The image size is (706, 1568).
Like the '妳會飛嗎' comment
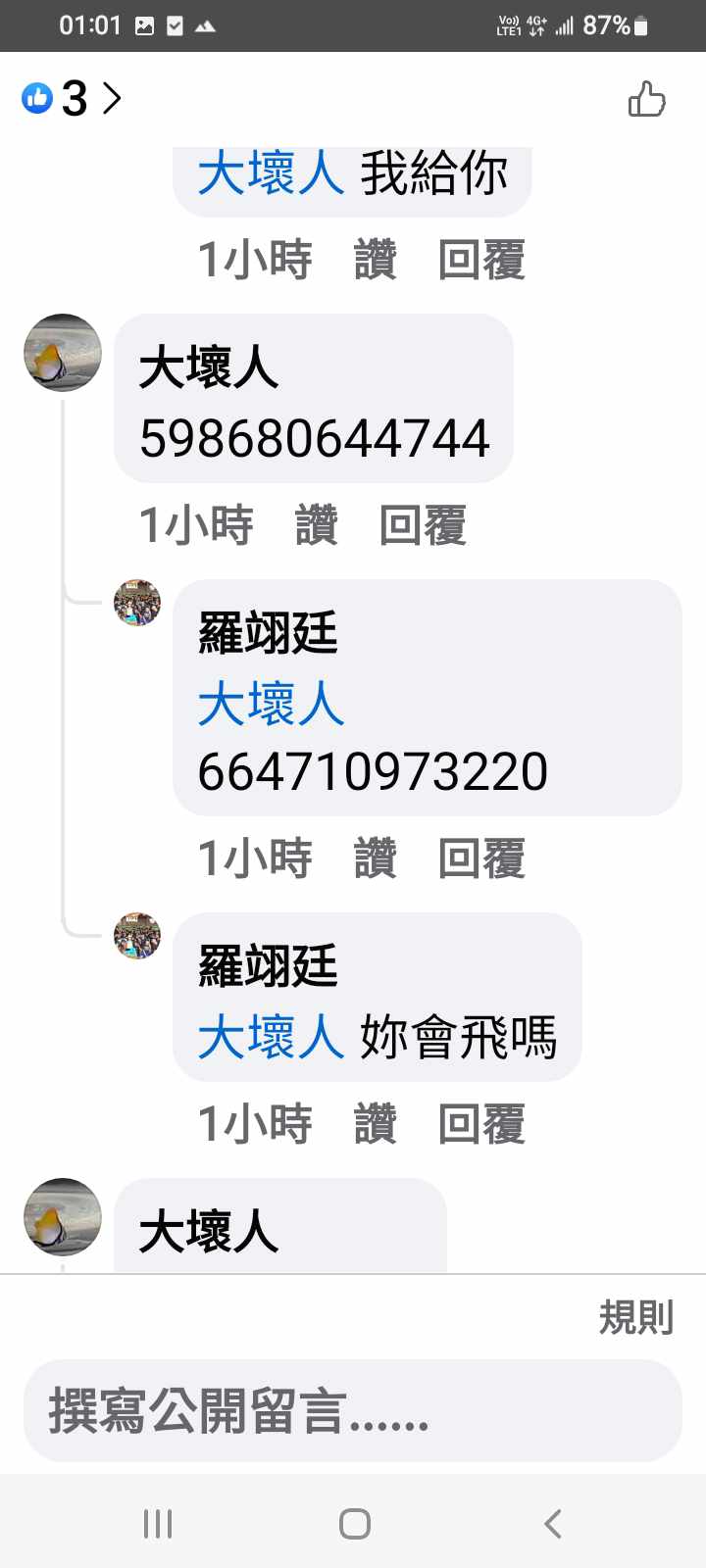tap(375, 1124)
